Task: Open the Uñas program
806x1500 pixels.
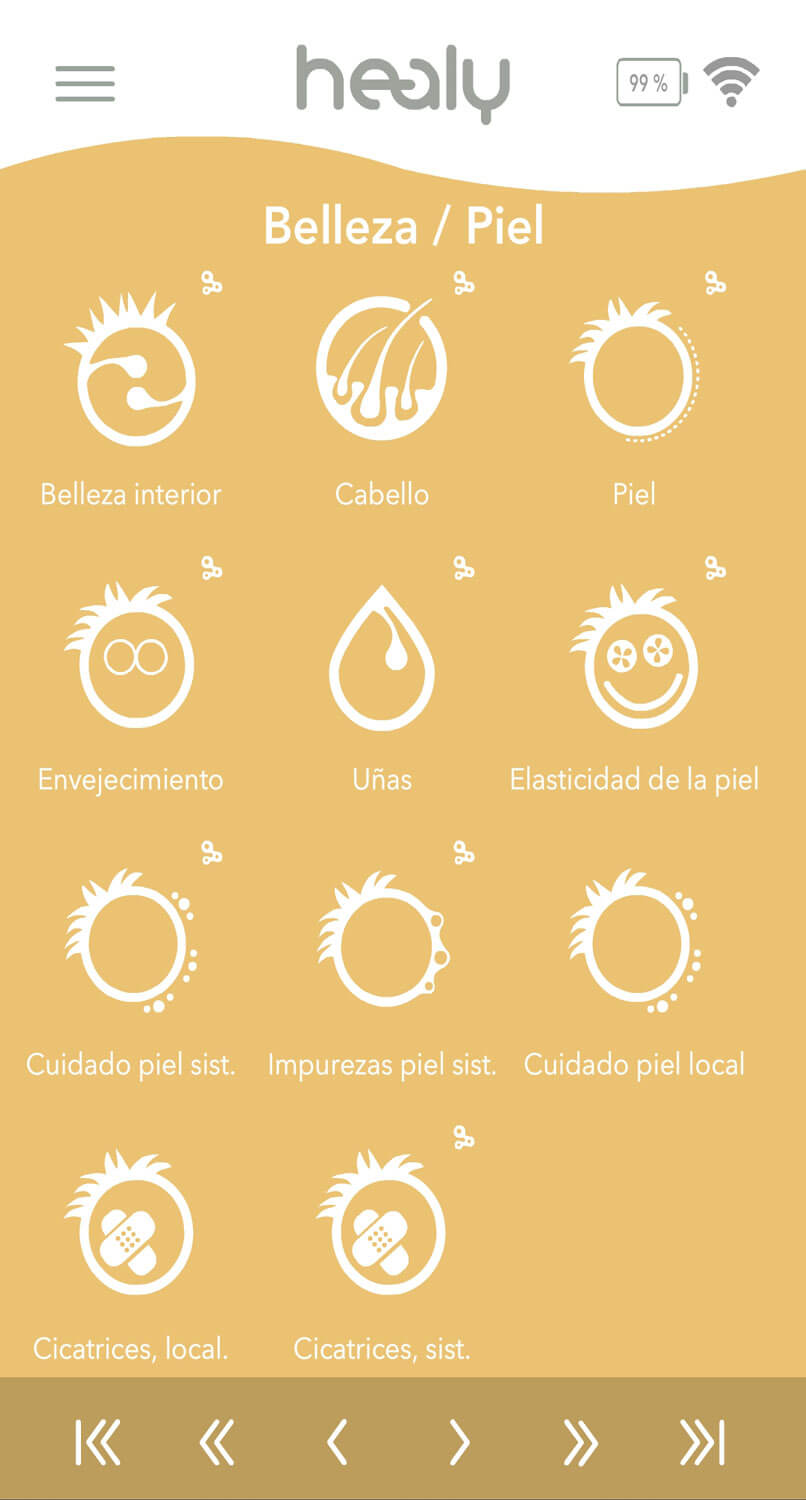Action: 382,660
